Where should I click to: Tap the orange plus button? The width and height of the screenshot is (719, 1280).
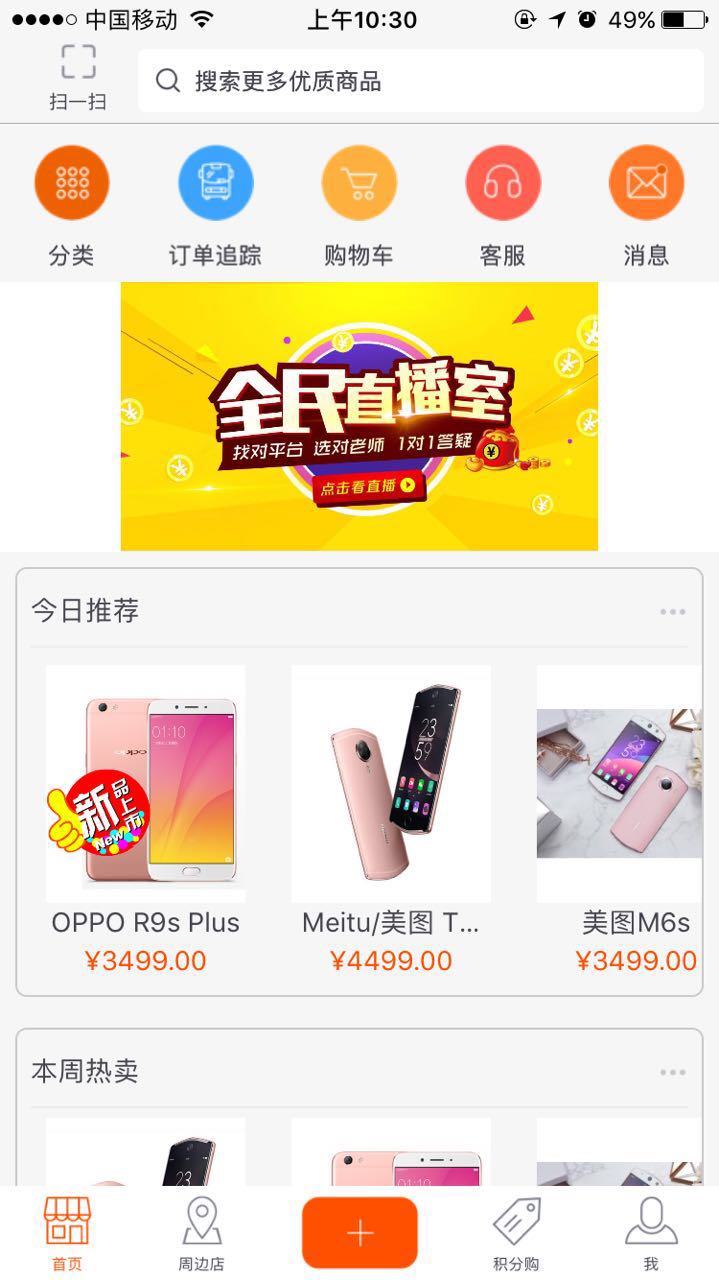(360, 1233)
